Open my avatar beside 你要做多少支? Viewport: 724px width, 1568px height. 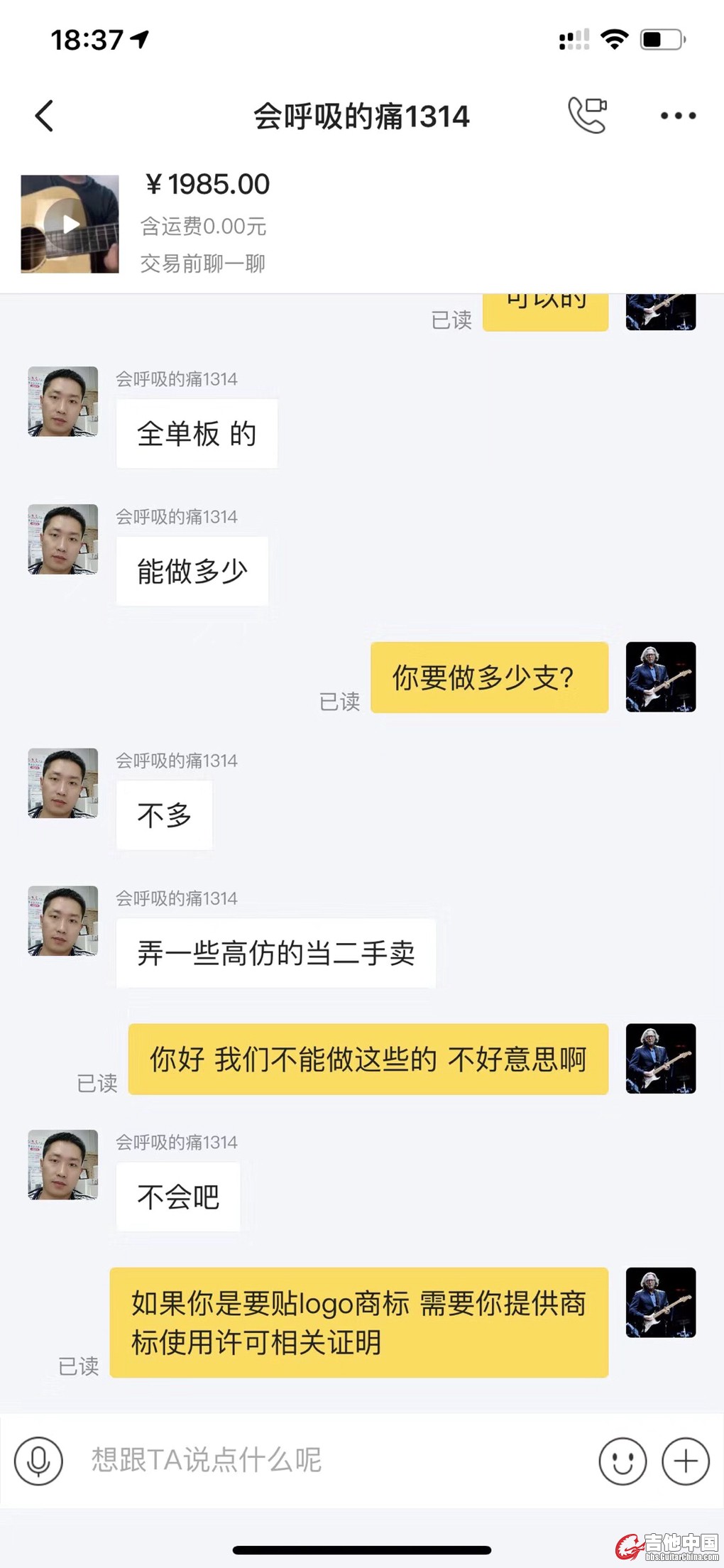pyautogui.click(x=660, y=677)
